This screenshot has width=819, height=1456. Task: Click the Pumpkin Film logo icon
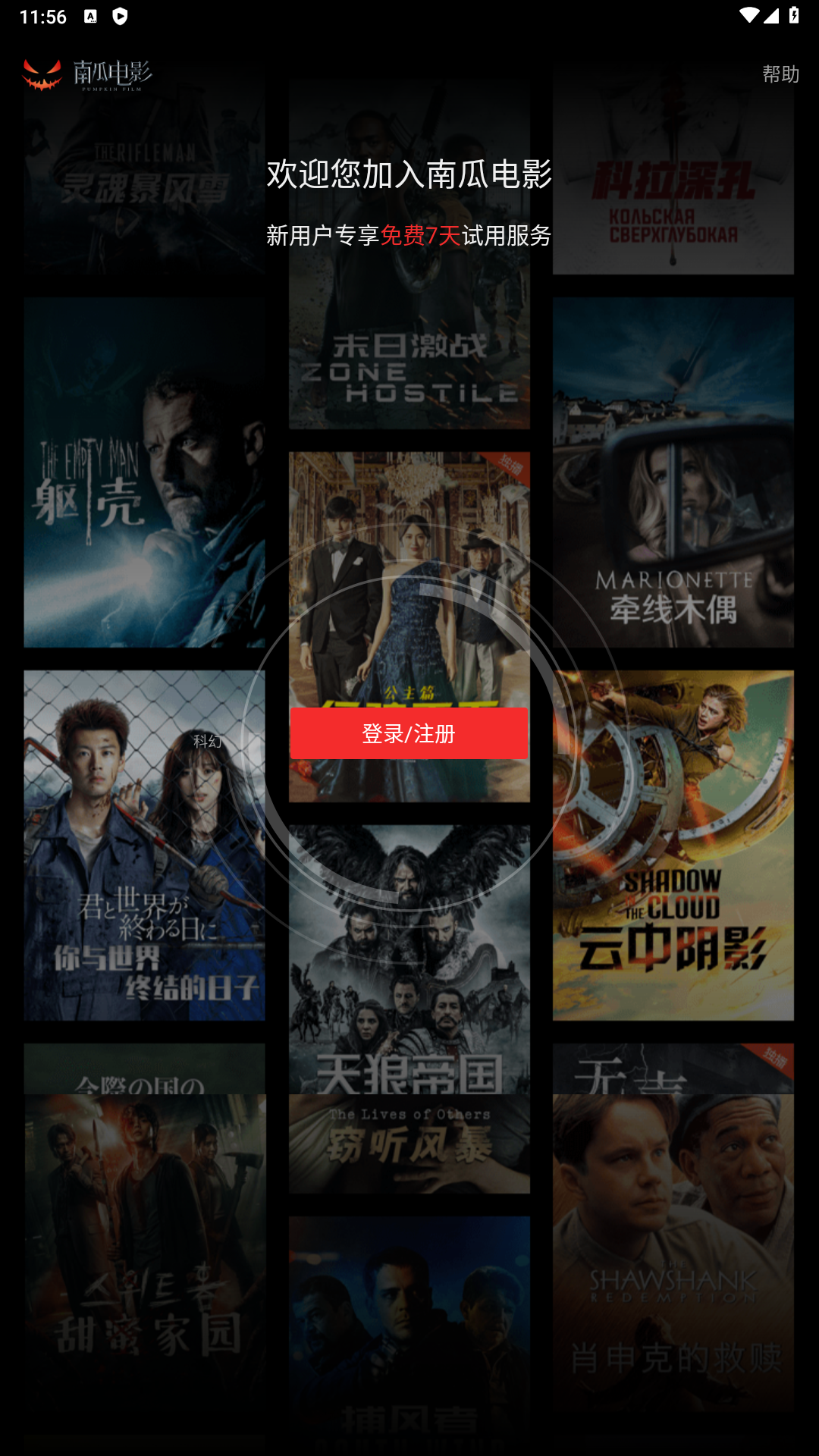point(43,73)
